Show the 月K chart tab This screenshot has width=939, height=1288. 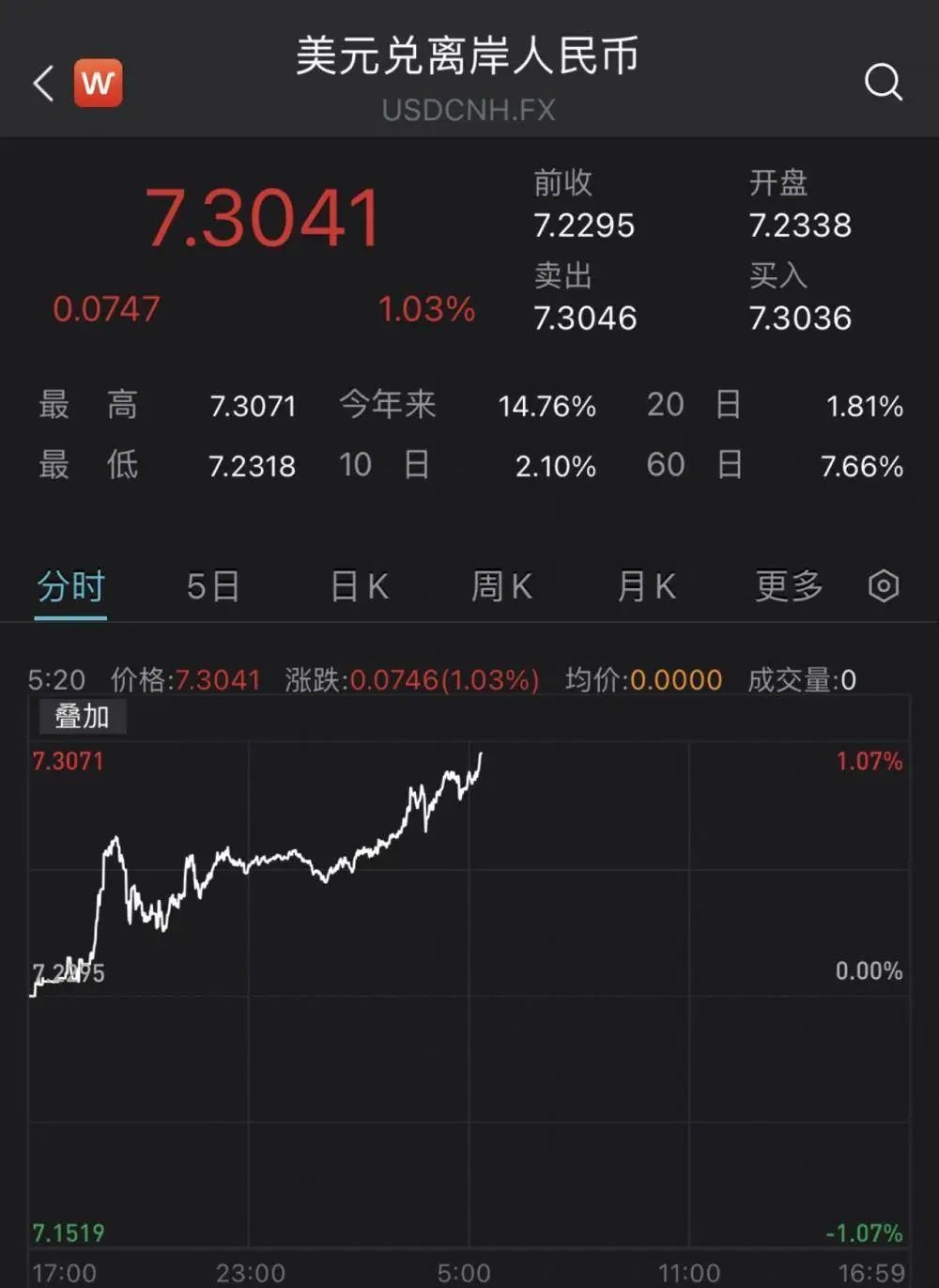point(646,587)
